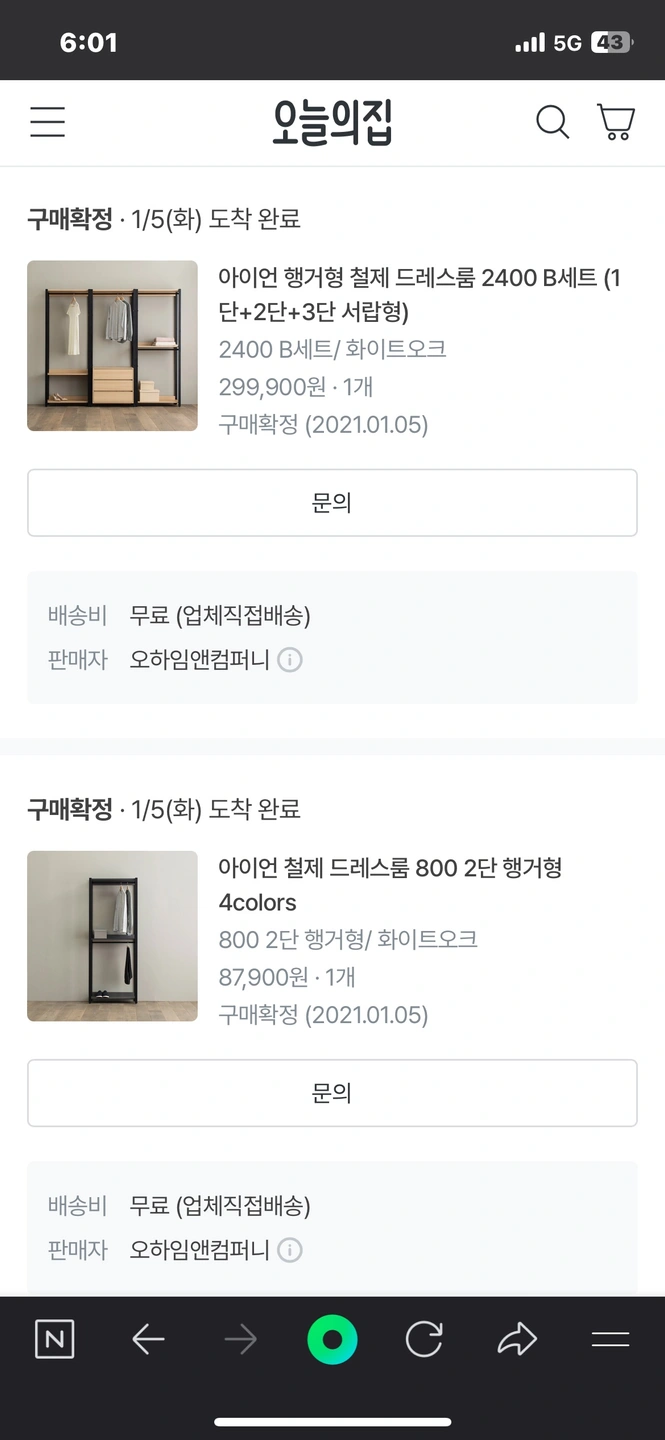The height and width of the screenshot is (1440, 665).
Task: Open the shopping cart
Action: (616, 123)
